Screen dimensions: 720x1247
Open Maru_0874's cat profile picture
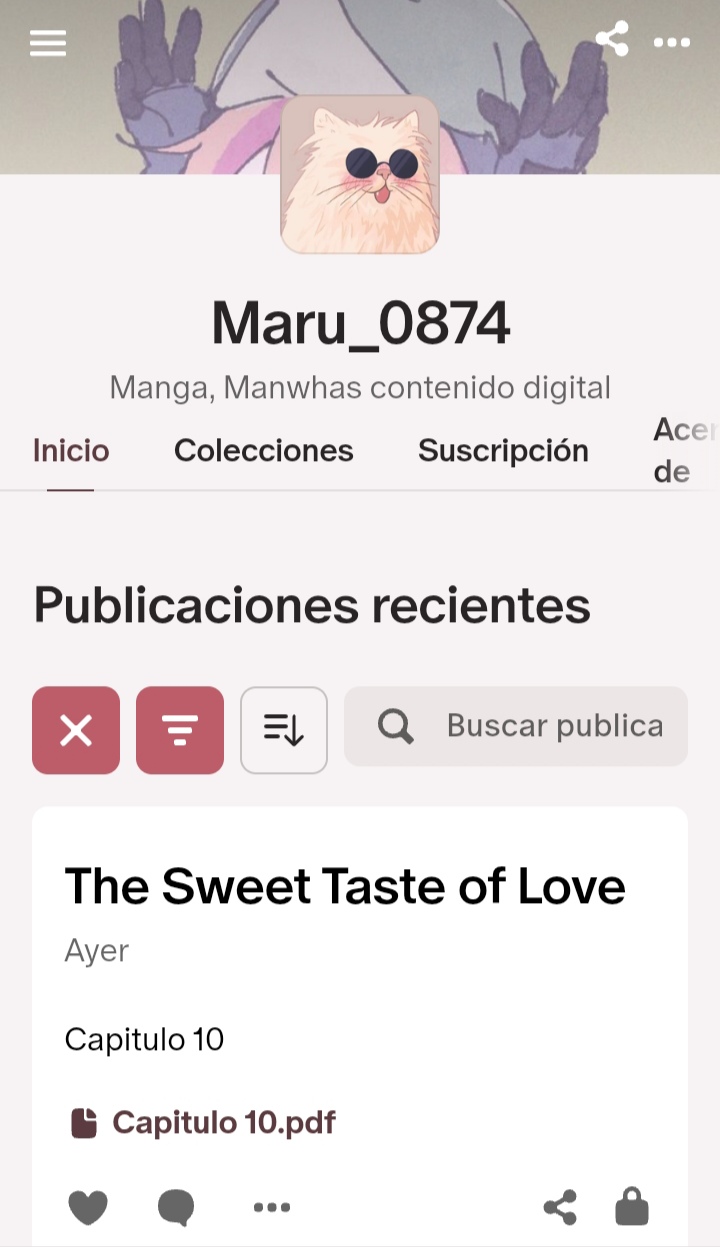360,175
